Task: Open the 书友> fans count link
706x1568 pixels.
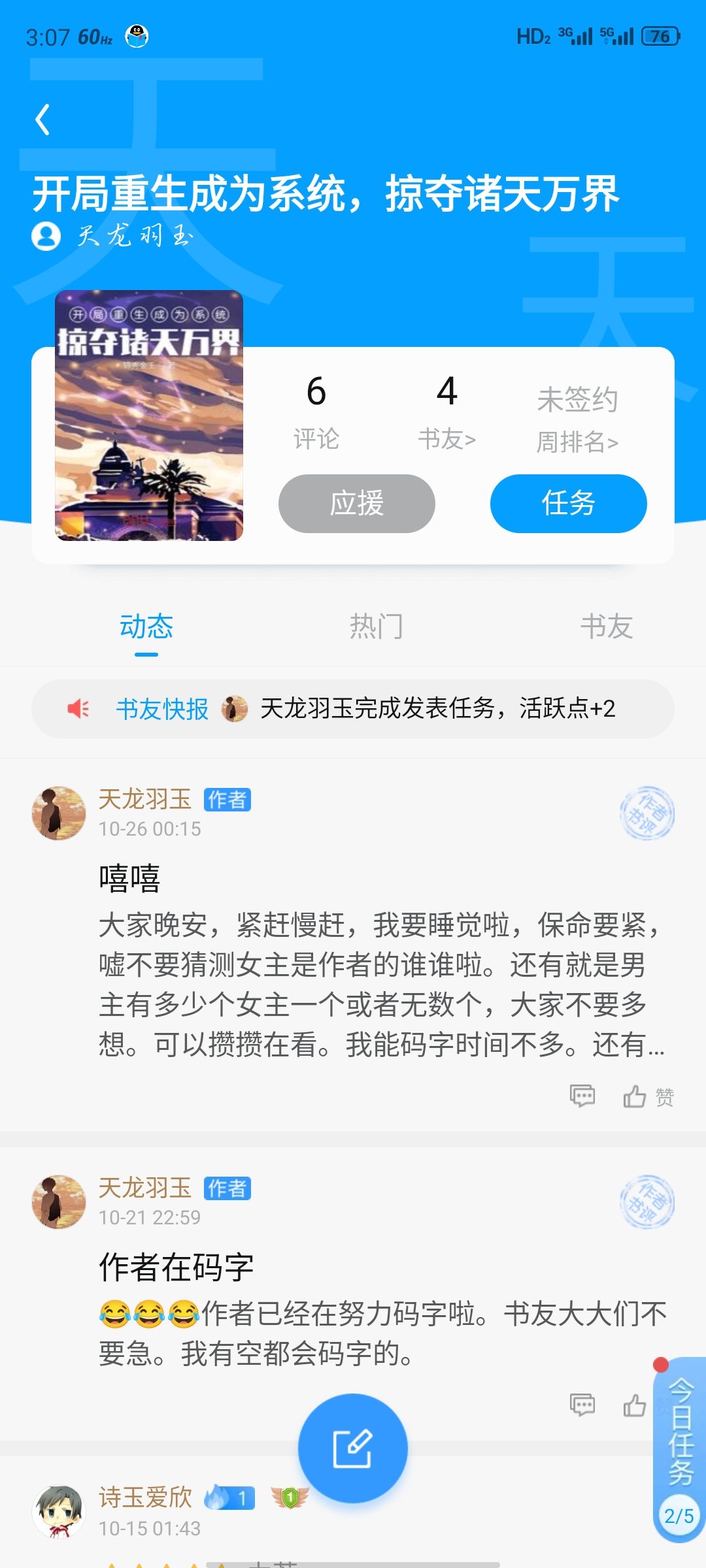Action: point(446,410)
